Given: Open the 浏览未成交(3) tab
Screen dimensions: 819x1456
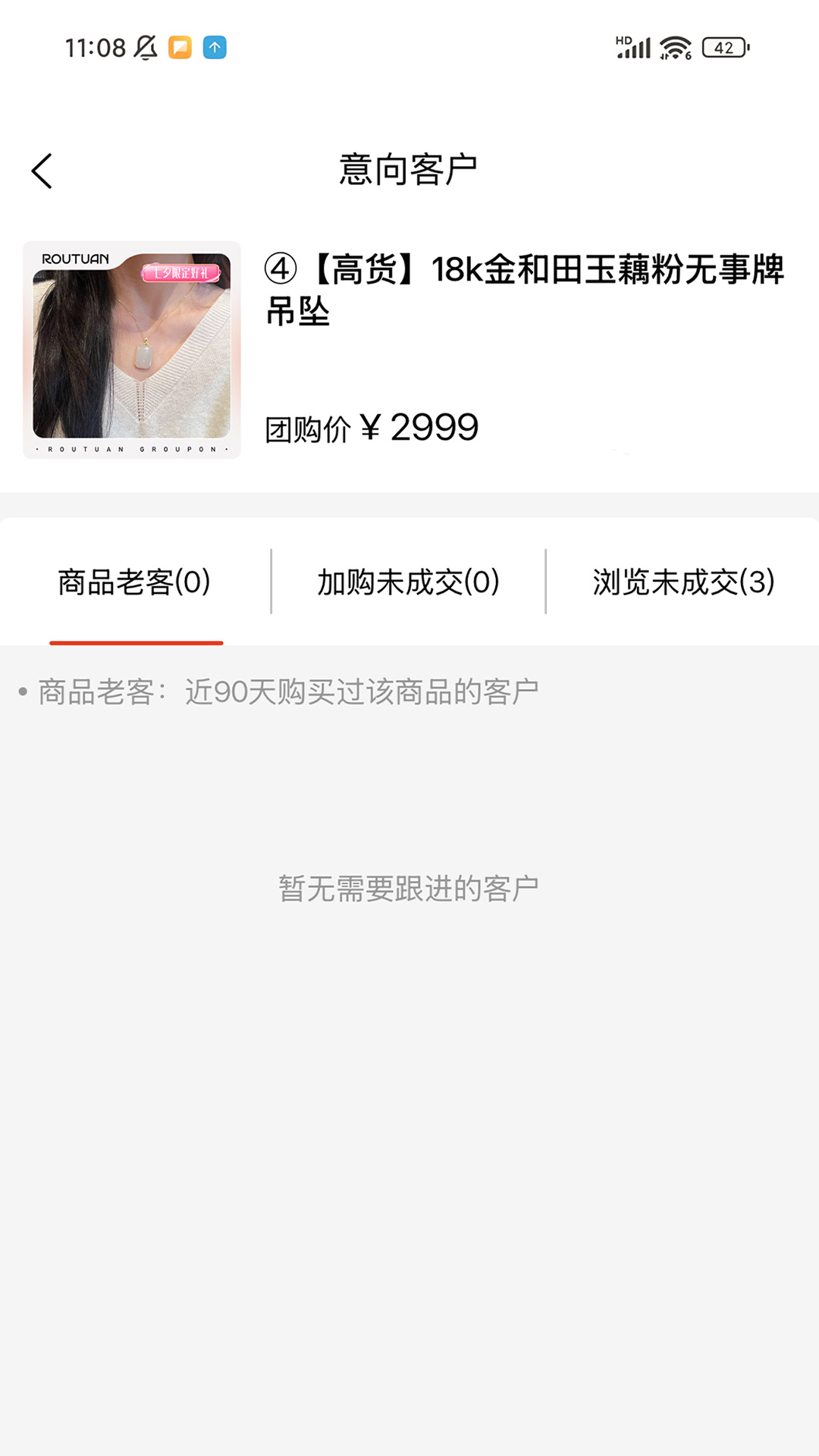Looking at the screenshot, I should (x=682, y=581).
